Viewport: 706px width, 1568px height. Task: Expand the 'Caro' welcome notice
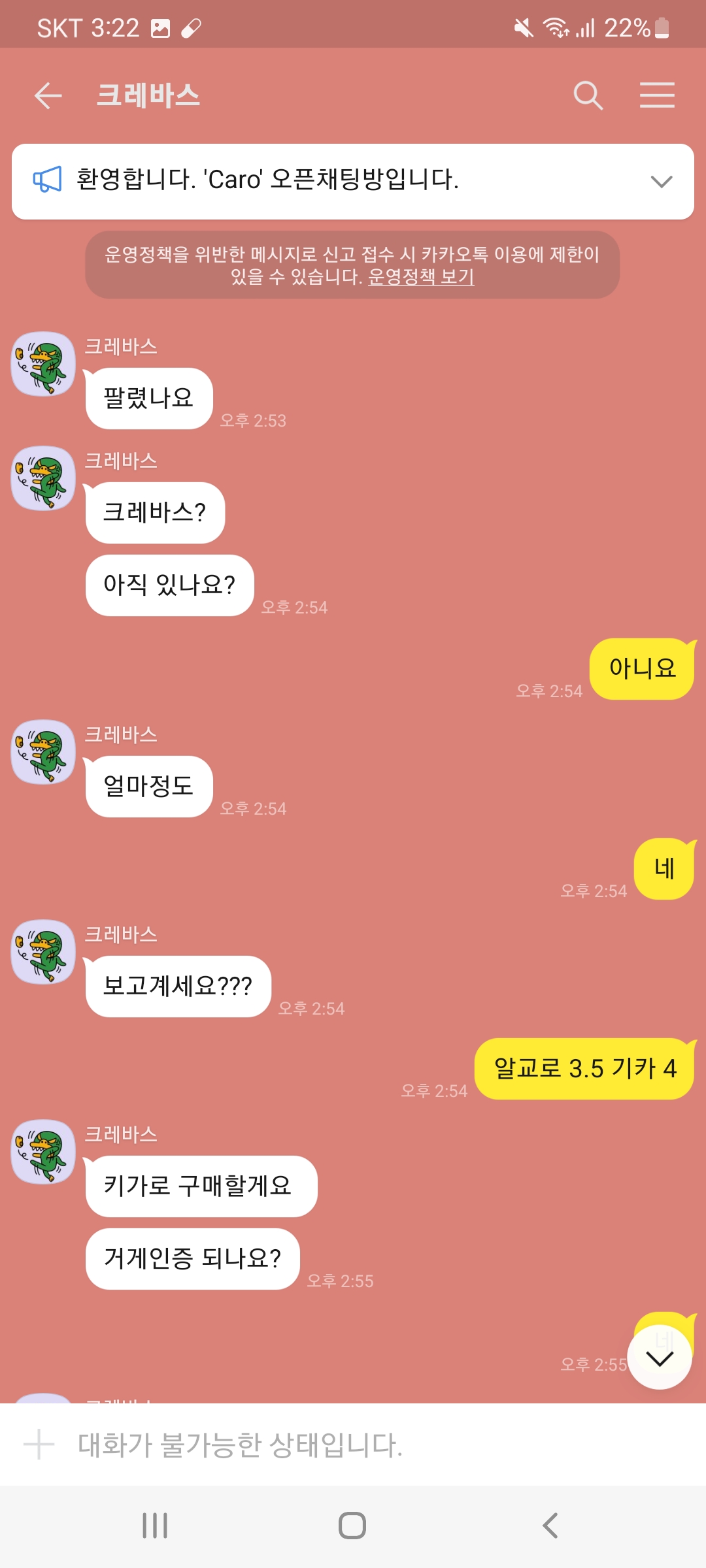pyautogui.click(x=662, y=182)
